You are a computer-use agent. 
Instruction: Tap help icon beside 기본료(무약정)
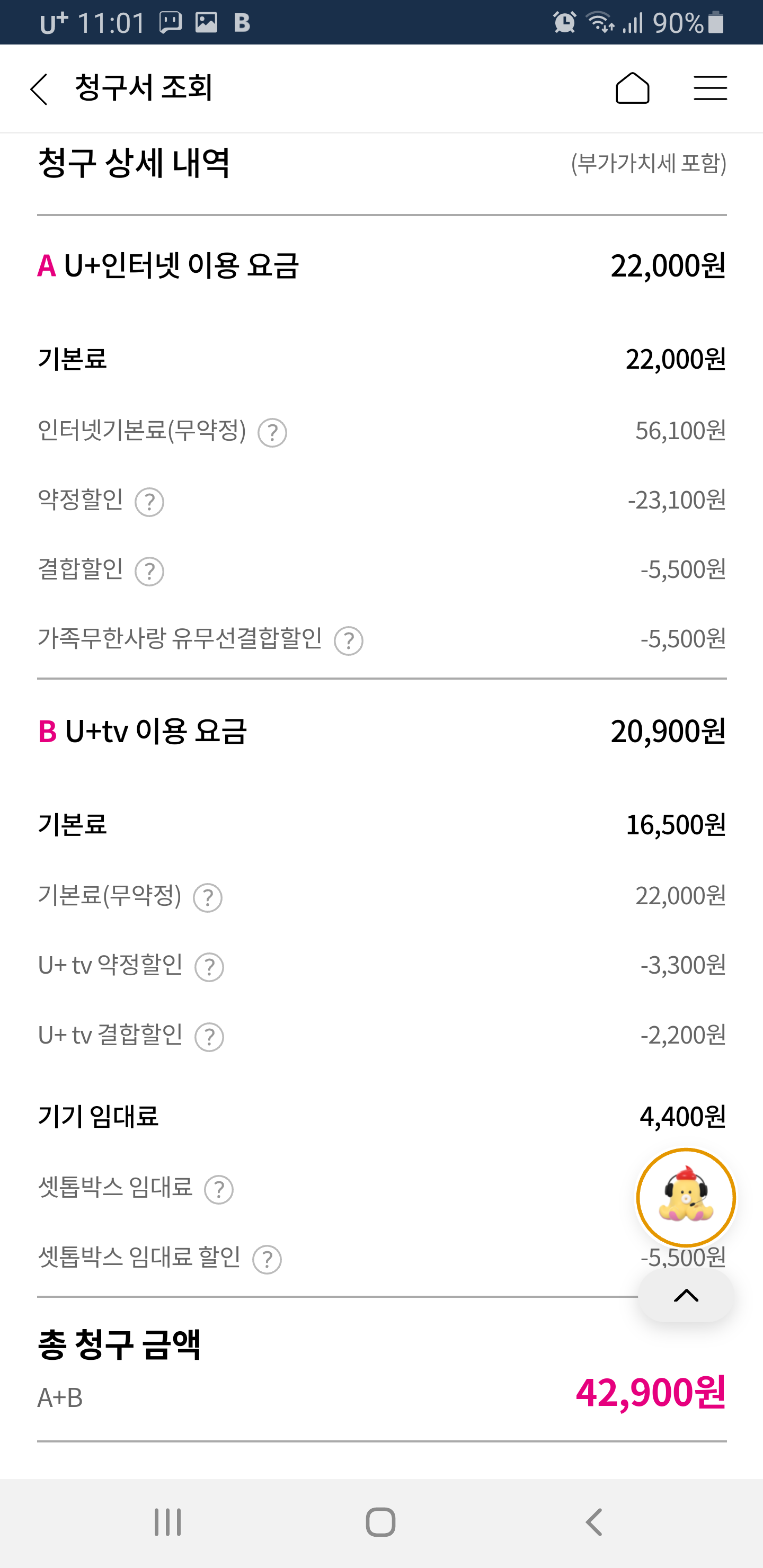208,898
